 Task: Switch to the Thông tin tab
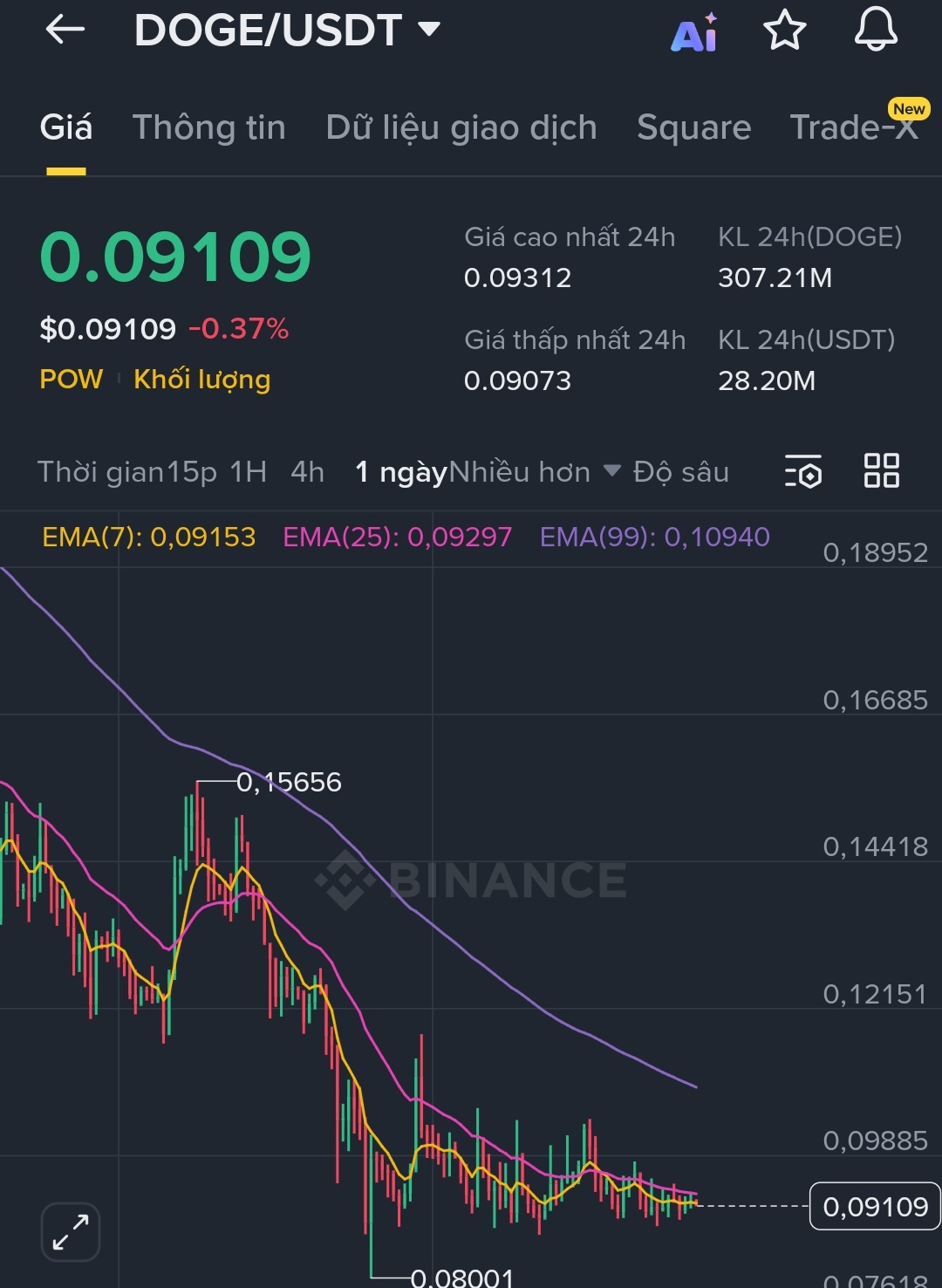208,127
